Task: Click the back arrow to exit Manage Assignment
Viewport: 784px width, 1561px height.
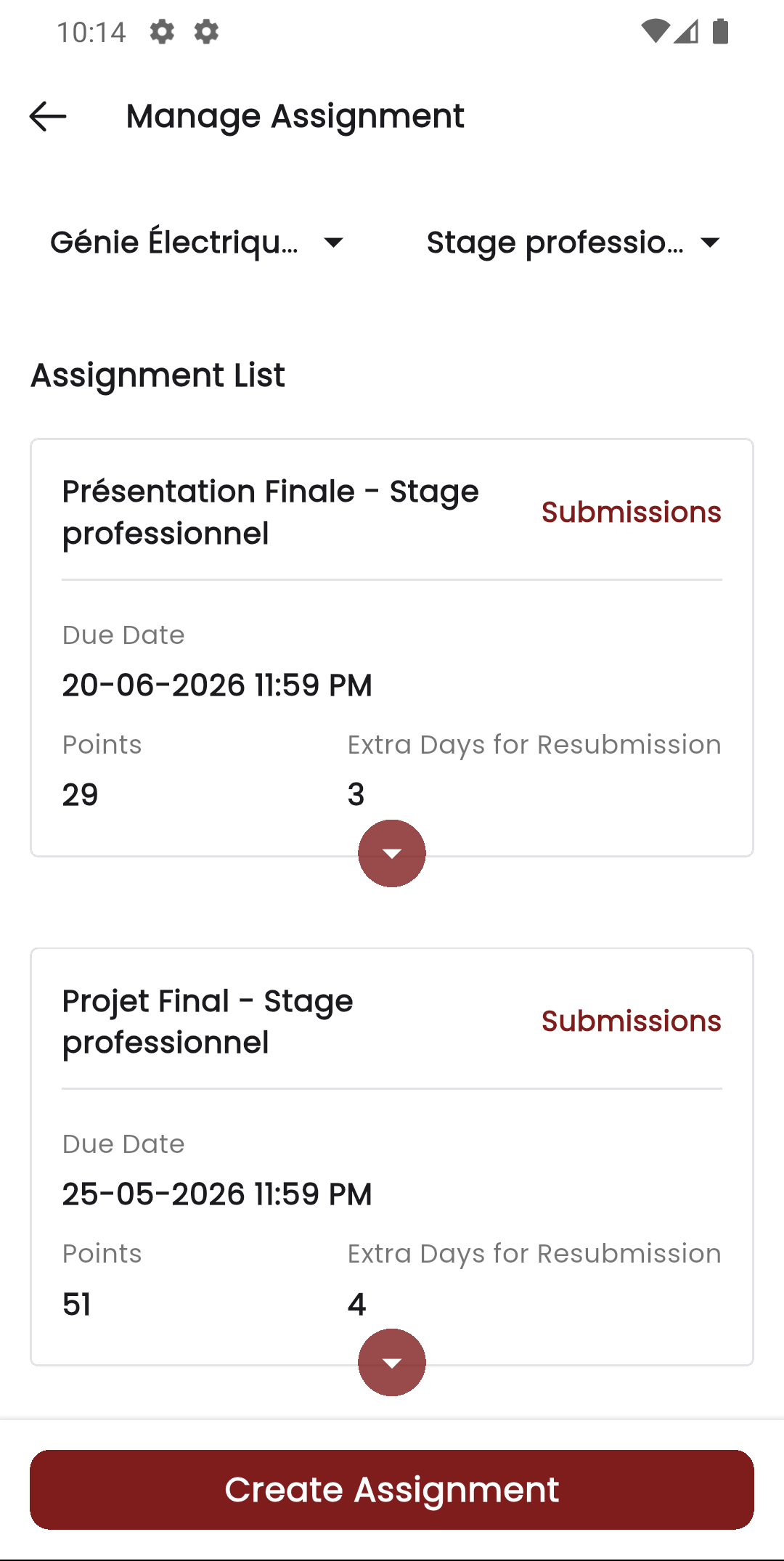Action: (x=46, y=116)
